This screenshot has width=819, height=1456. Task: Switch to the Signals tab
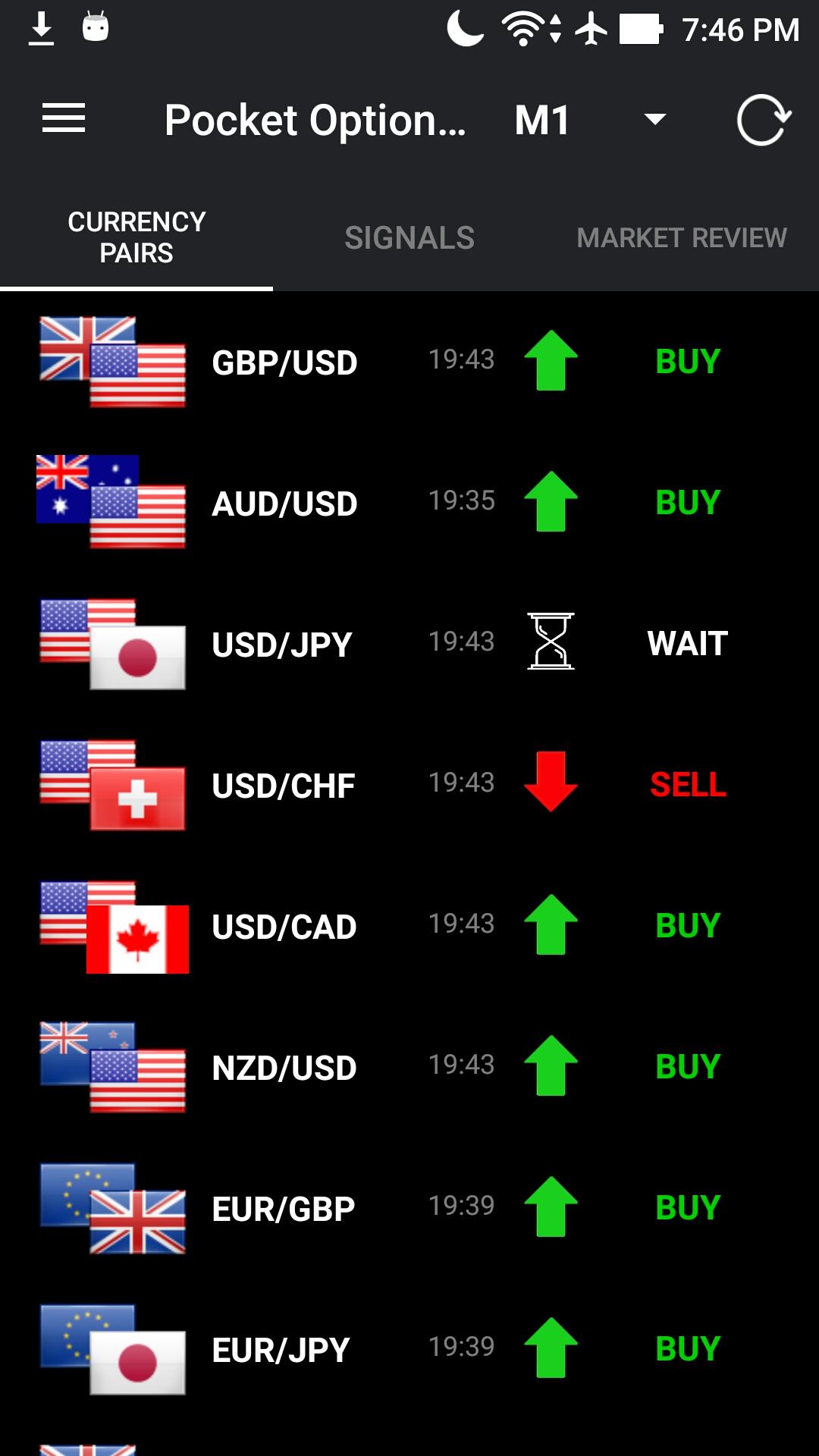pos(409,238)
